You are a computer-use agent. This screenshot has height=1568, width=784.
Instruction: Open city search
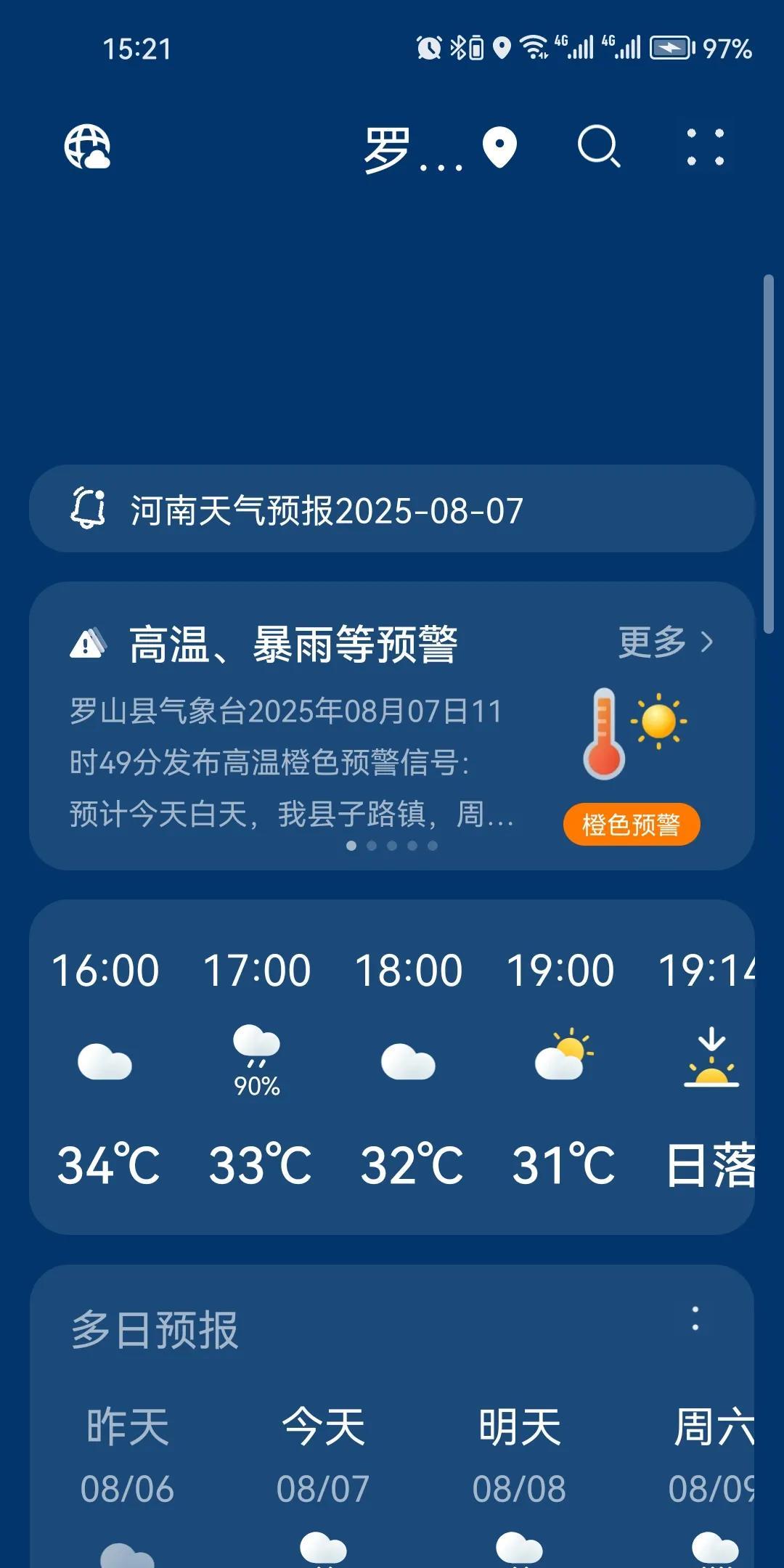[x=598, y=147]
